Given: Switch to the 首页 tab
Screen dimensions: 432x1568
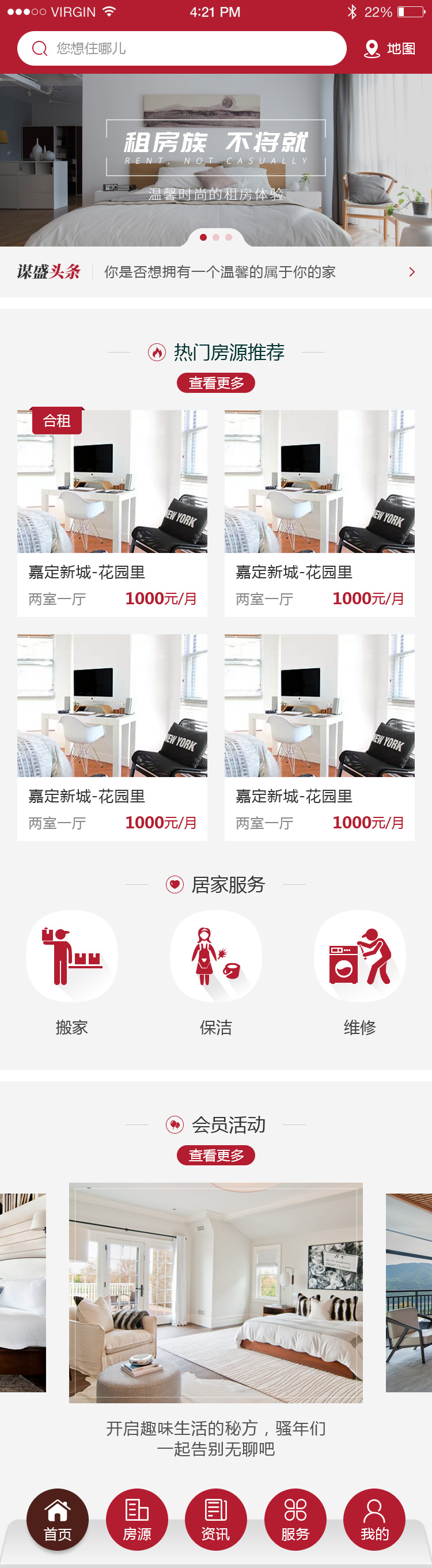Looking at the screenshot, I should coord(58,1519).
